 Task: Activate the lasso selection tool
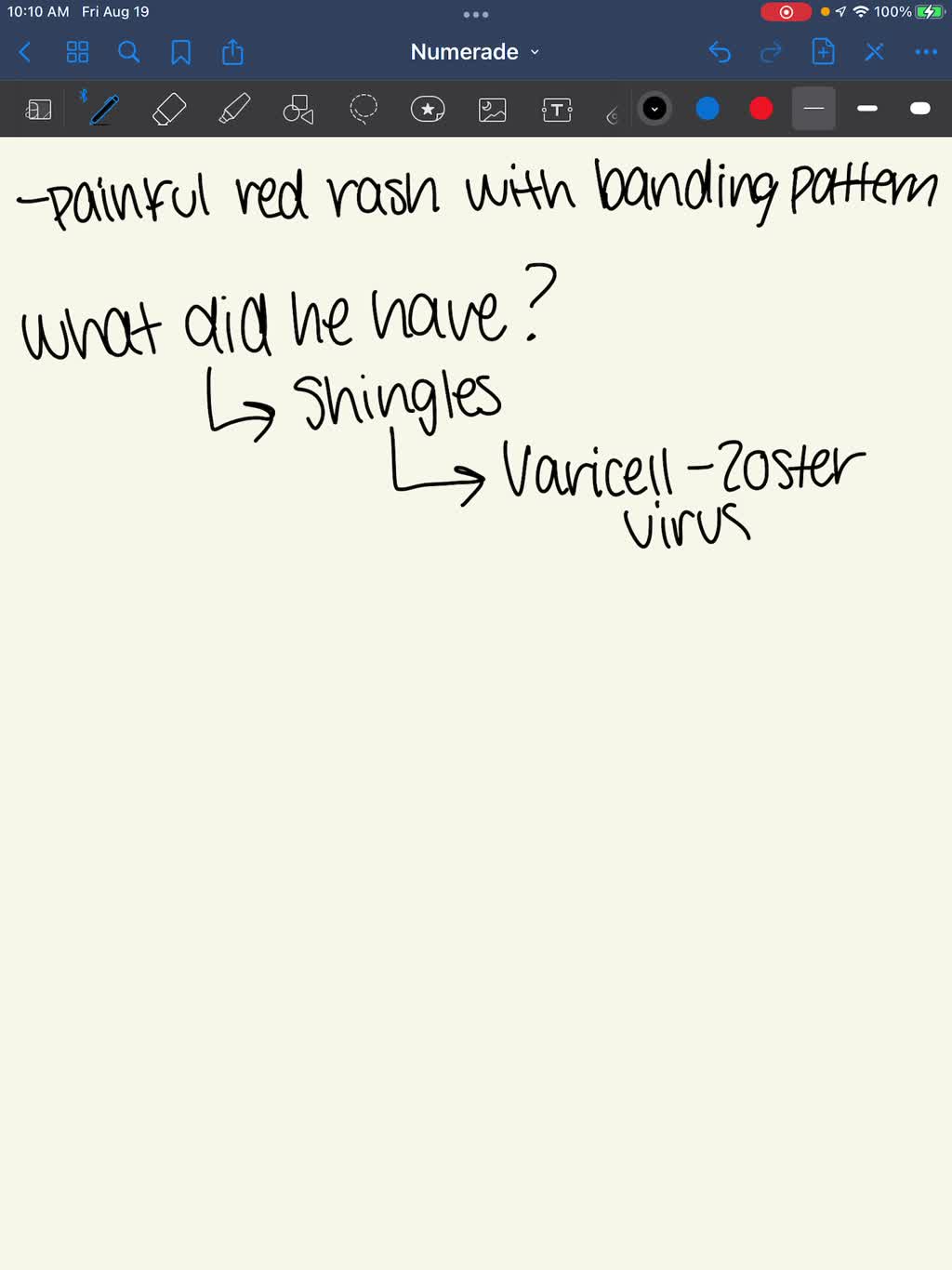coord(363,110)
